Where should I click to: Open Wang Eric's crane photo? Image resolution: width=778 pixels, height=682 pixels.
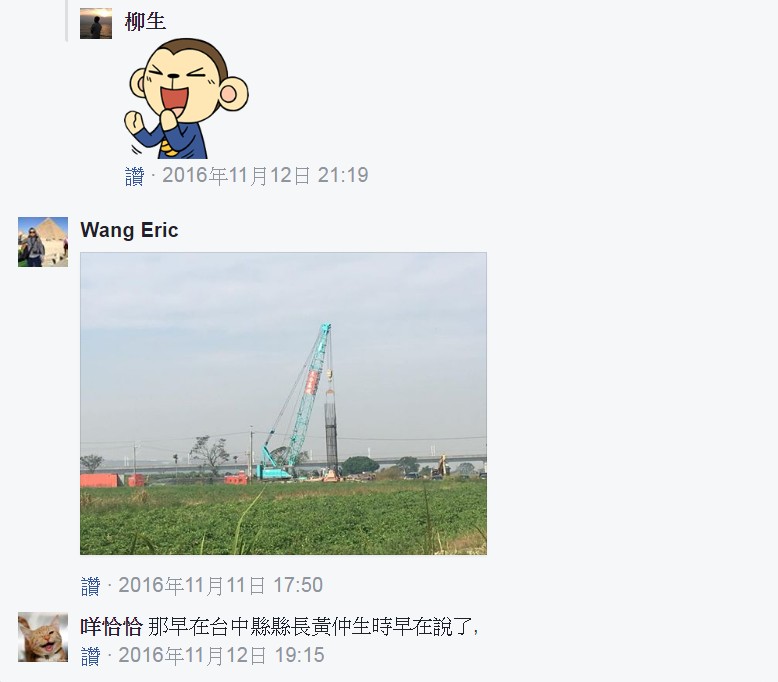point(283,403)
